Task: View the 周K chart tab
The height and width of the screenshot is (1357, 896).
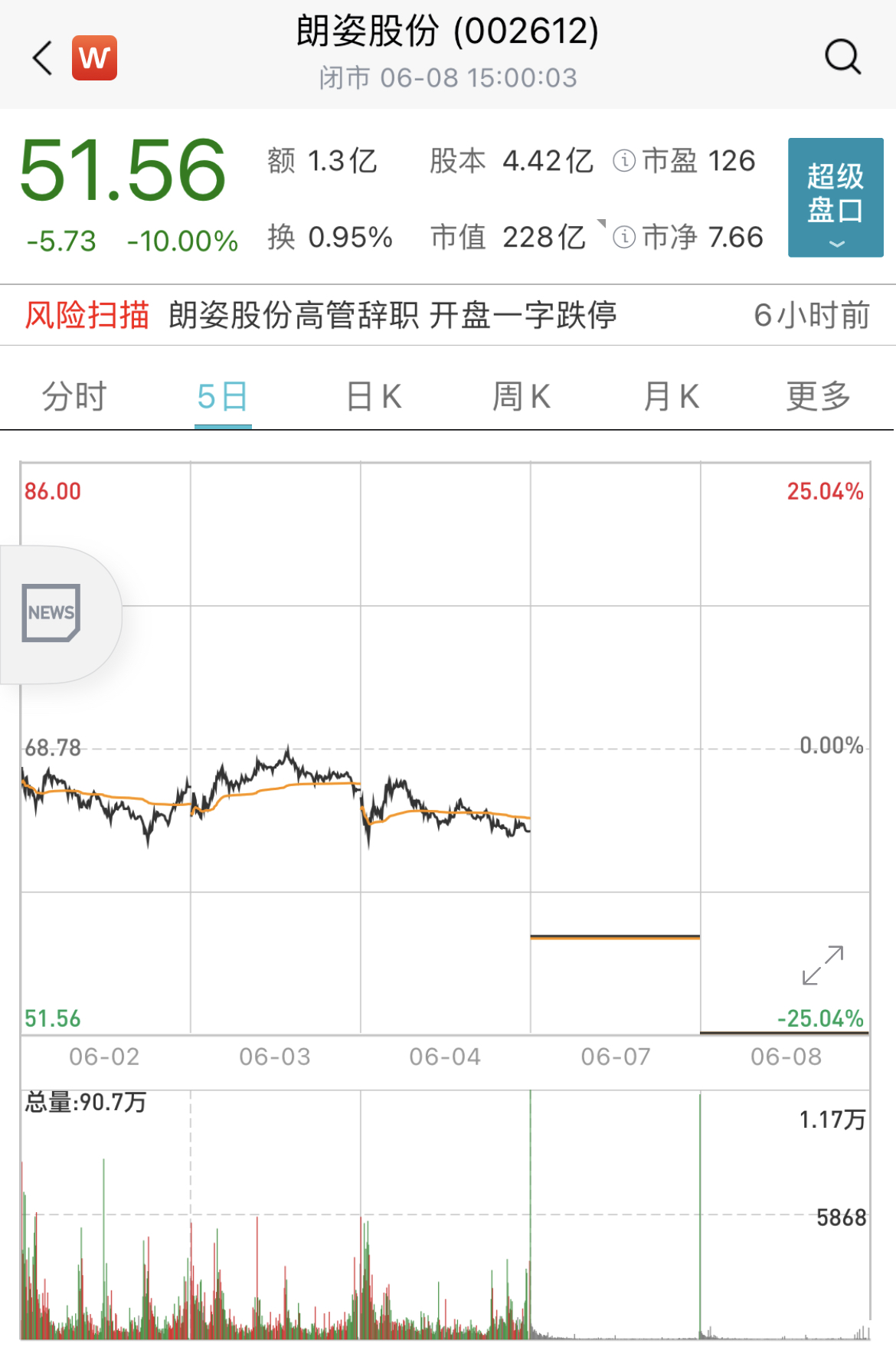Action: pos(521,397)
